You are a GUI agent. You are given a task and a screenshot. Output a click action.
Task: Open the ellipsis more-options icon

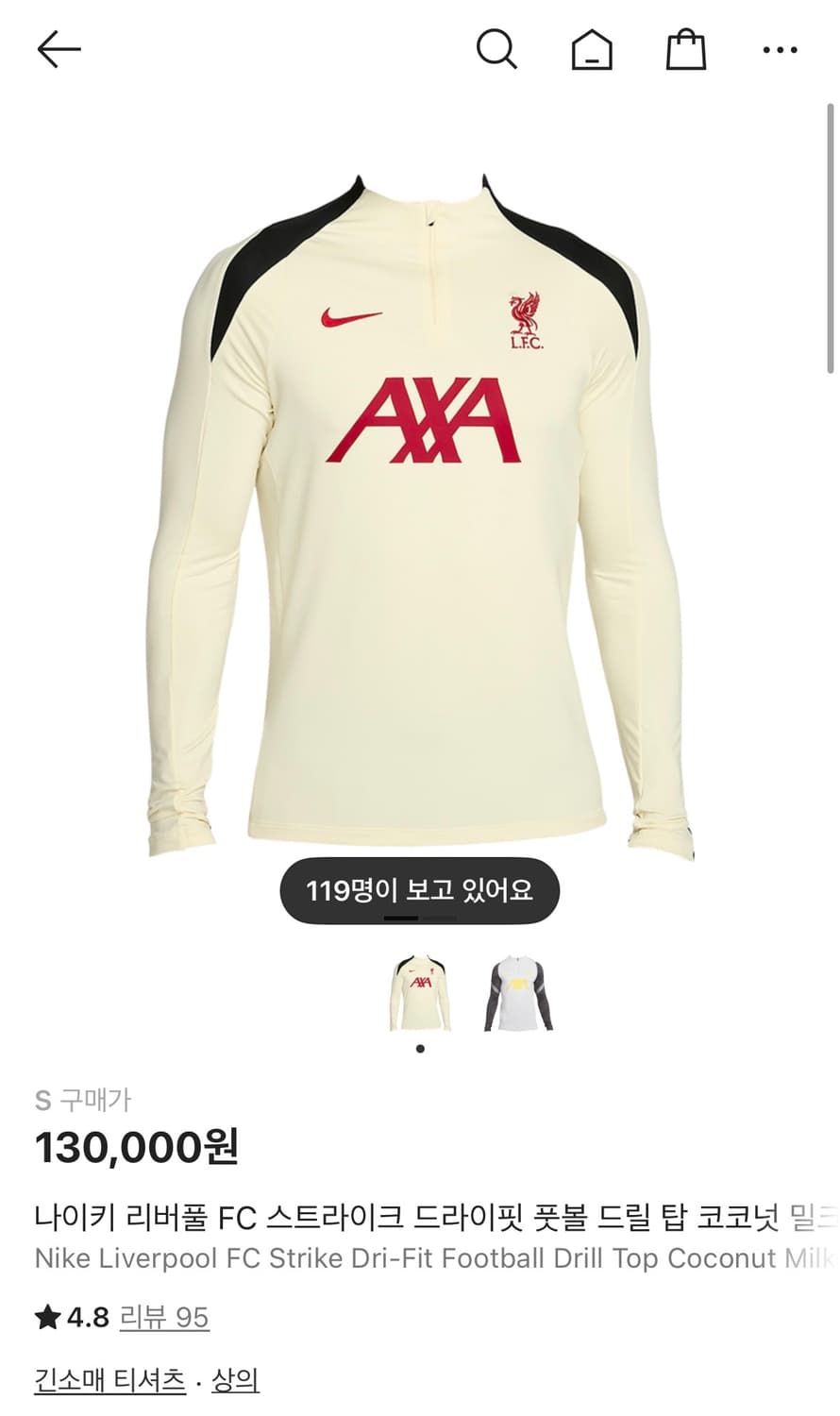pos(778,52)
